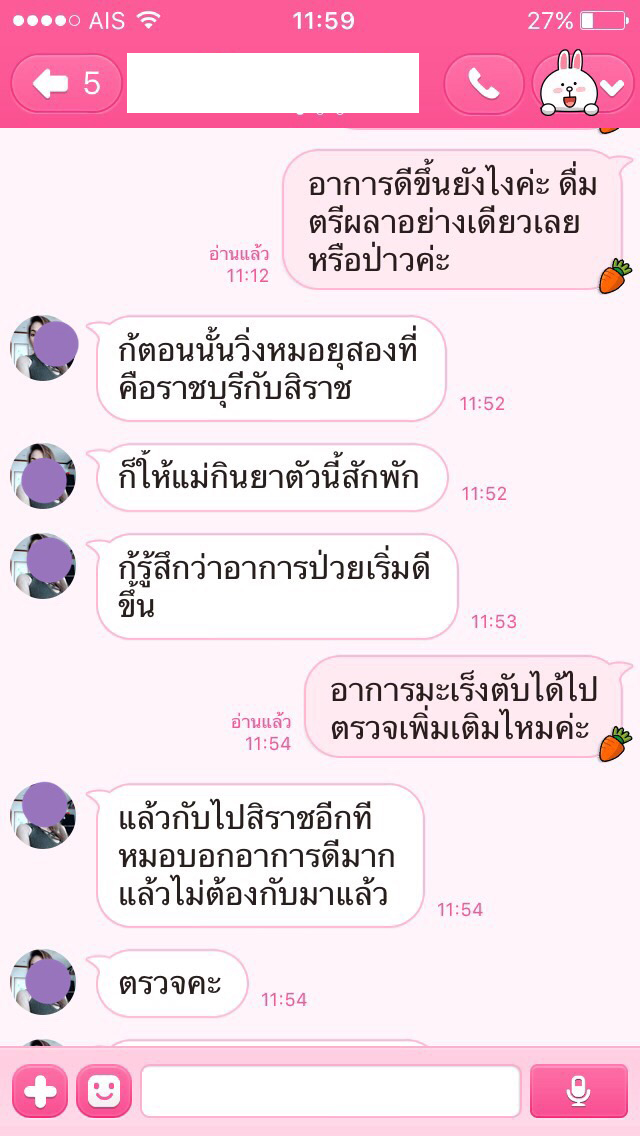Record a voice message with microphone
The height and width of the screenshot is (1136, 640).
coord(578,1091)
